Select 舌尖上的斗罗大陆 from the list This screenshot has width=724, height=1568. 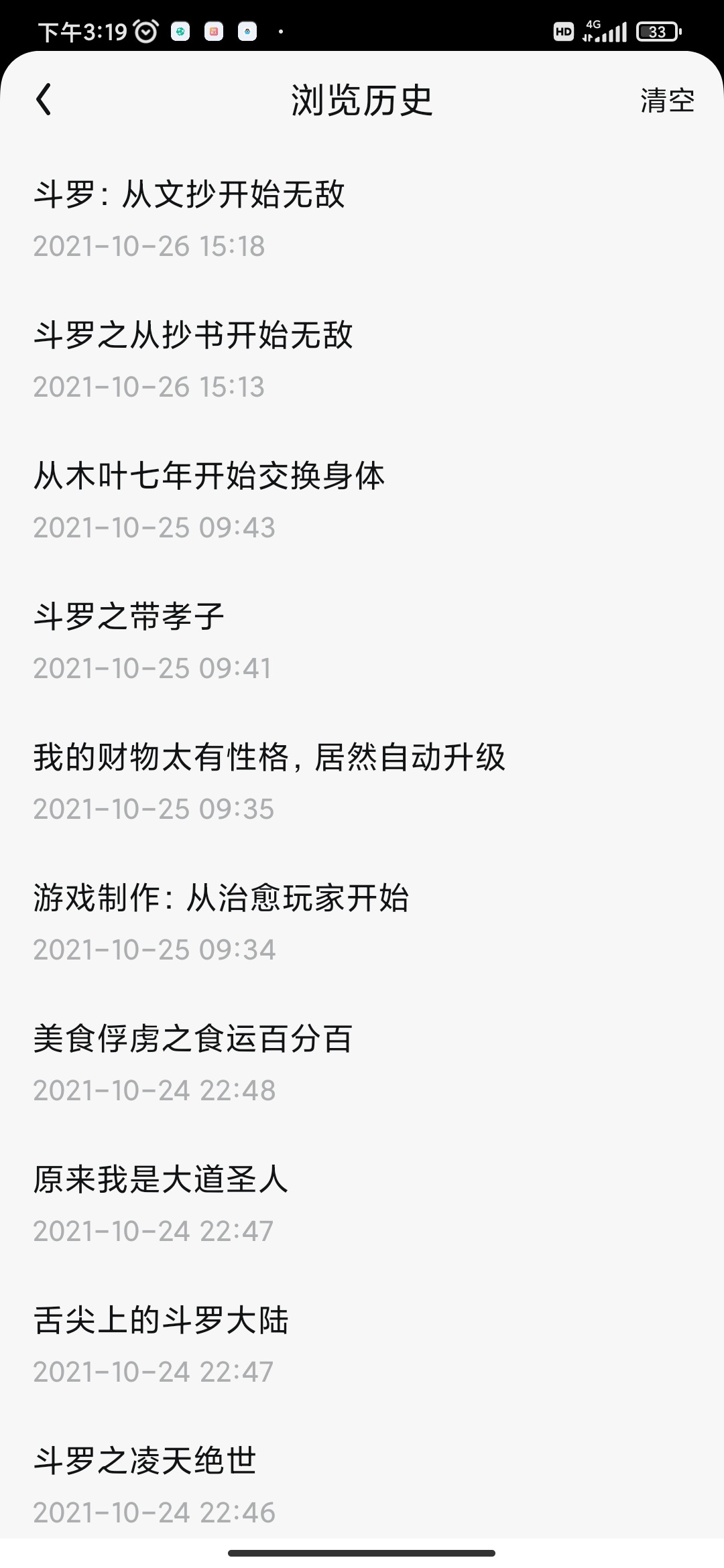[362, 1345]
